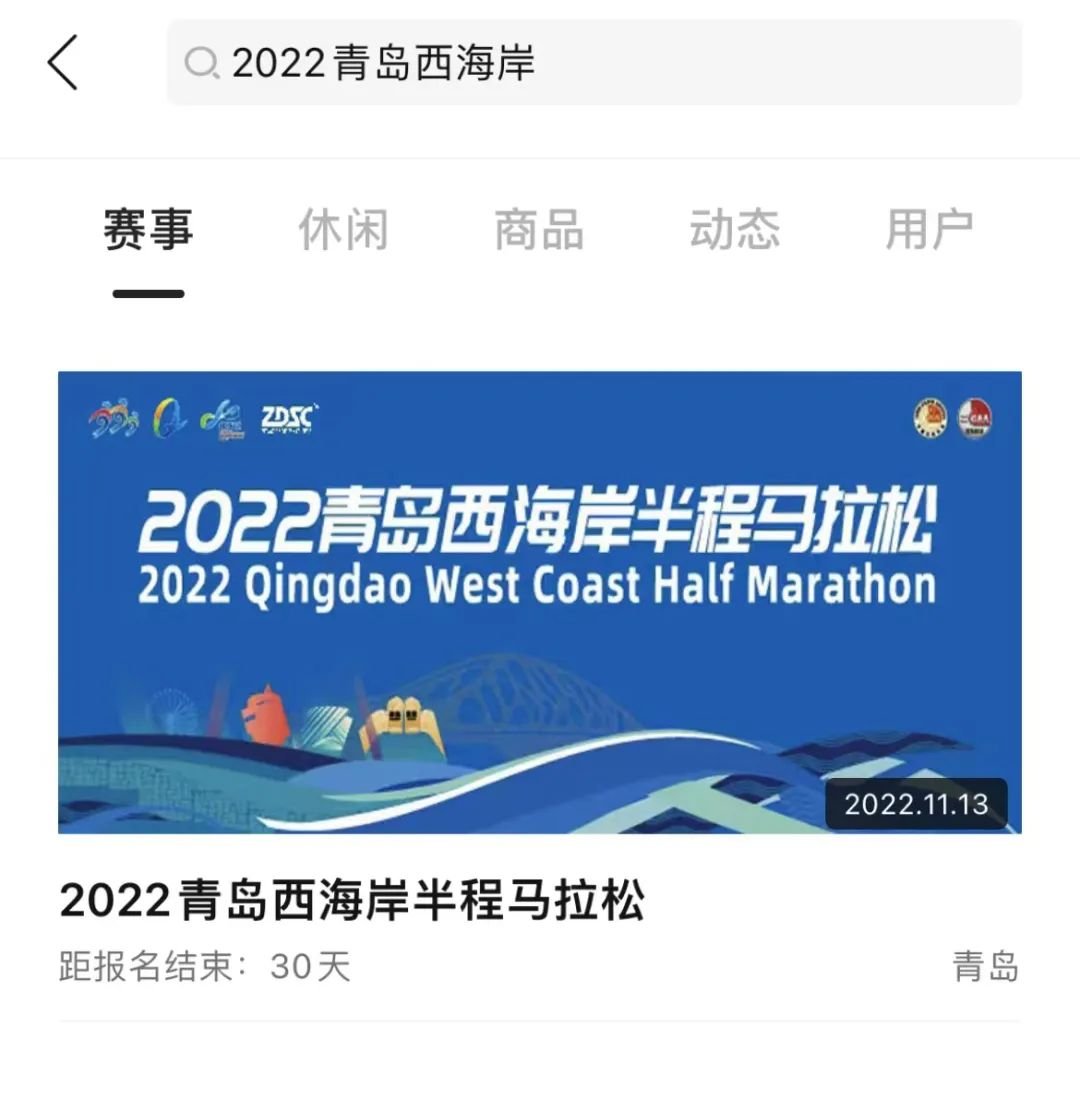Switch to the 休闲 tab
The height and width of the screenshot is (1100, 1080).
click(x=343, y=230)
